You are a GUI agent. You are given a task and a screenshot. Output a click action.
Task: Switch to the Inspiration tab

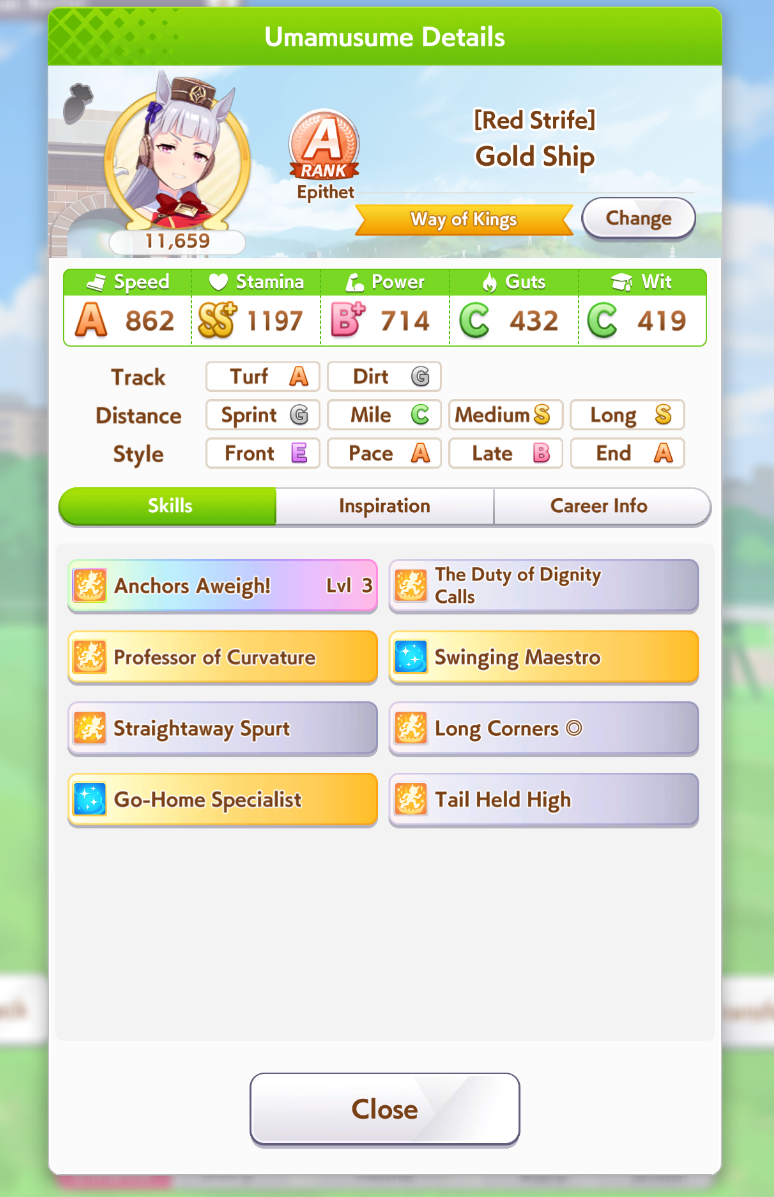384,506
